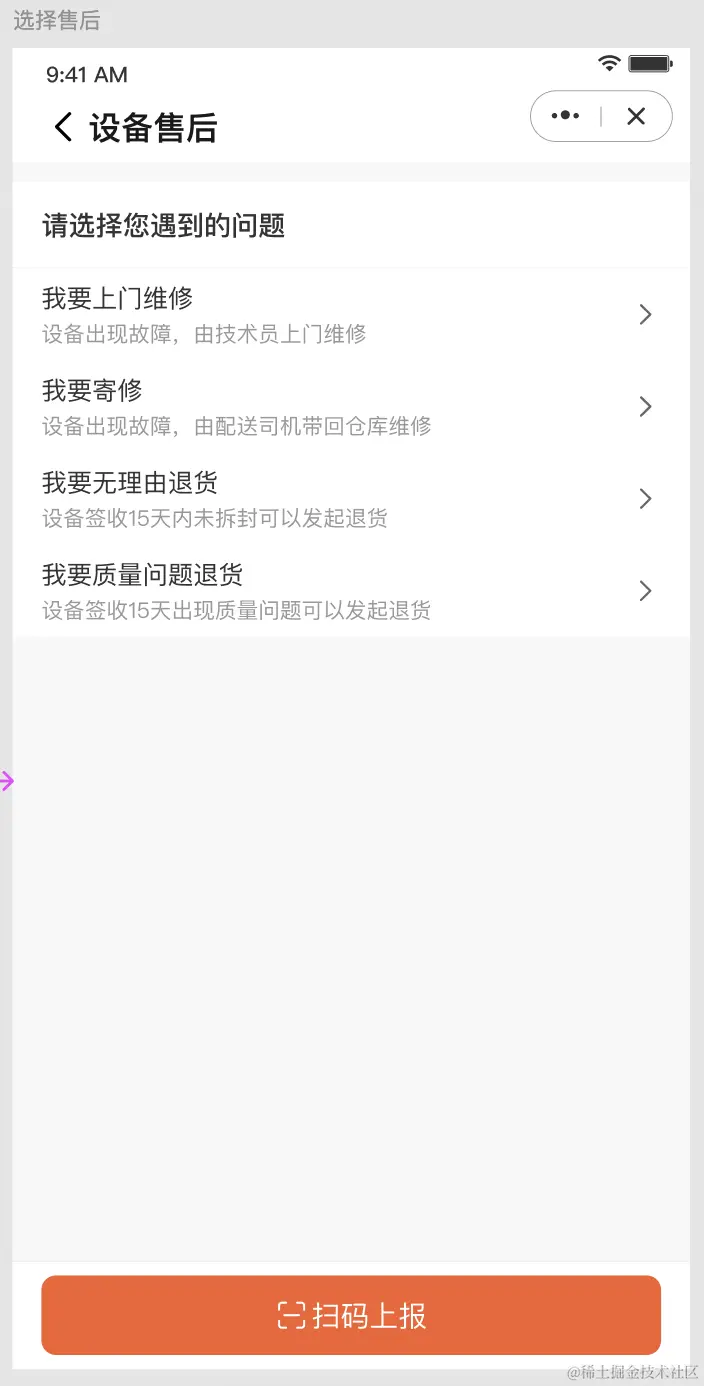704x1386 pixels.
Task: Choose 我要寄修 option
Action: (x=350, y=406)
